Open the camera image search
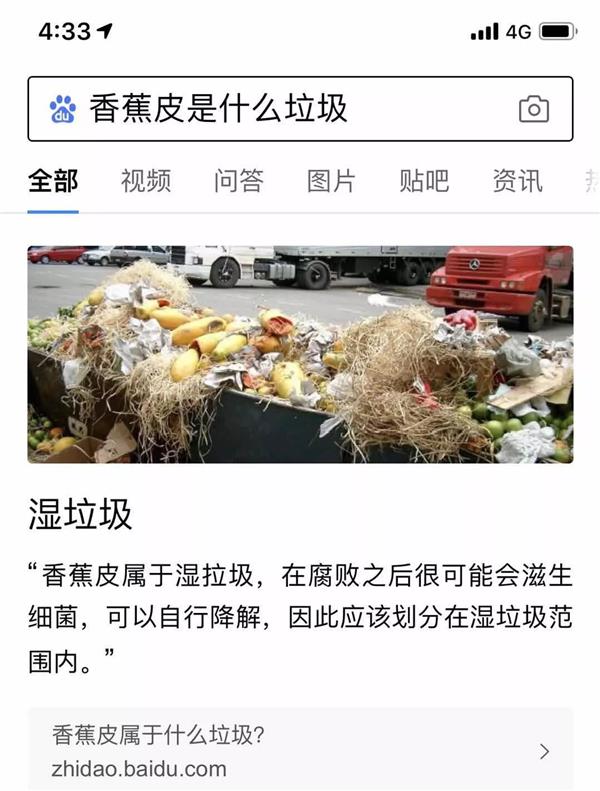 coord(534,109)
